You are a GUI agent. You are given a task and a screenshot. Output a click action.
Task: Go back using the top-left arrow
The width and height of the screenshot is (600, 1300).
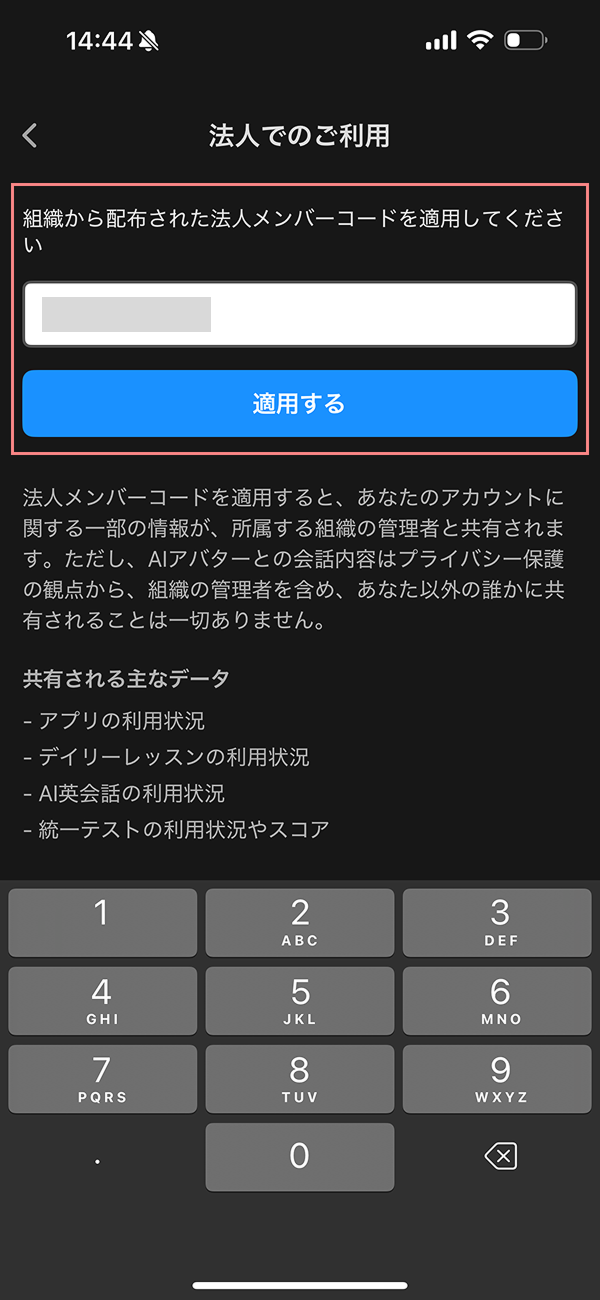(x=30, y=136)
